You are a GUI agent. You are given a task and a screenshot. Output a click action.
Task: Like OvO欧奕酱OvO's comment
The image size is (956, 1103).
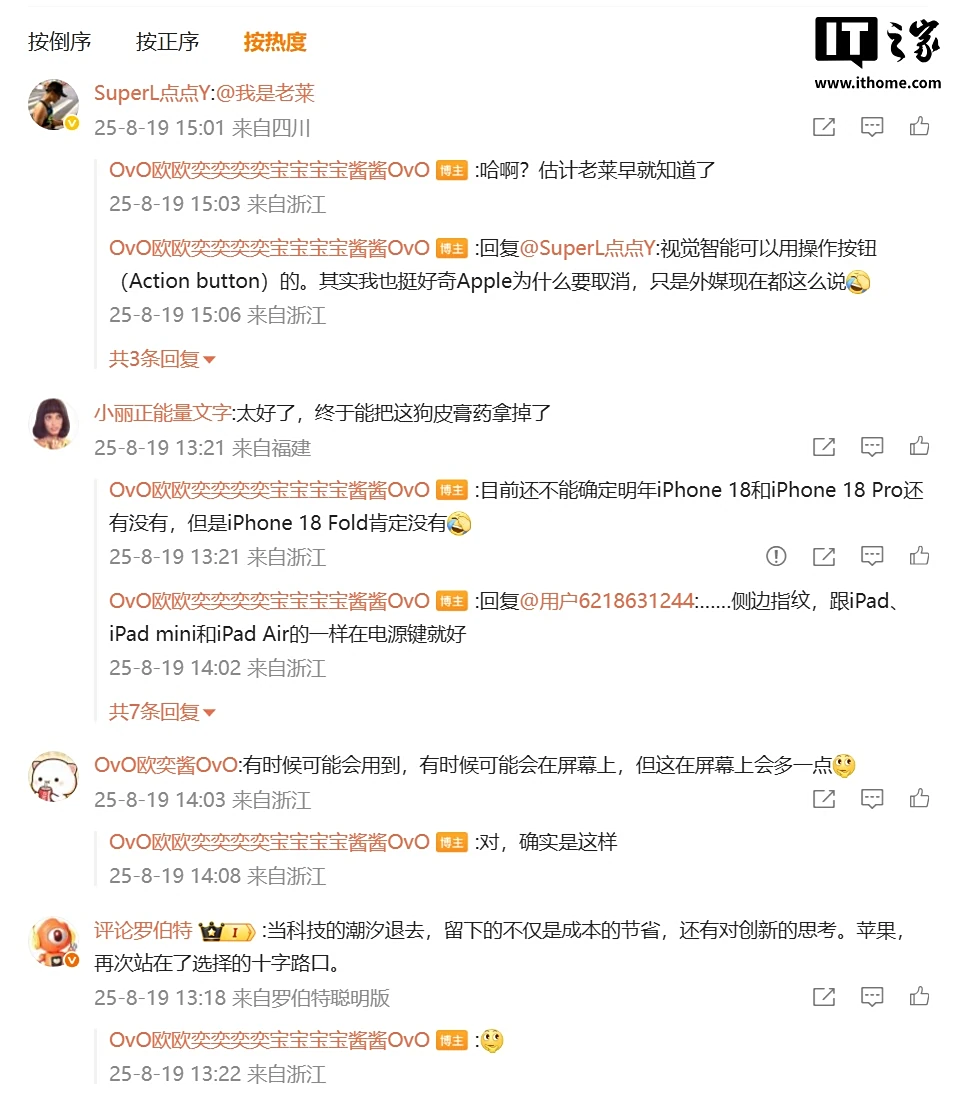click(x=920, y=799)
